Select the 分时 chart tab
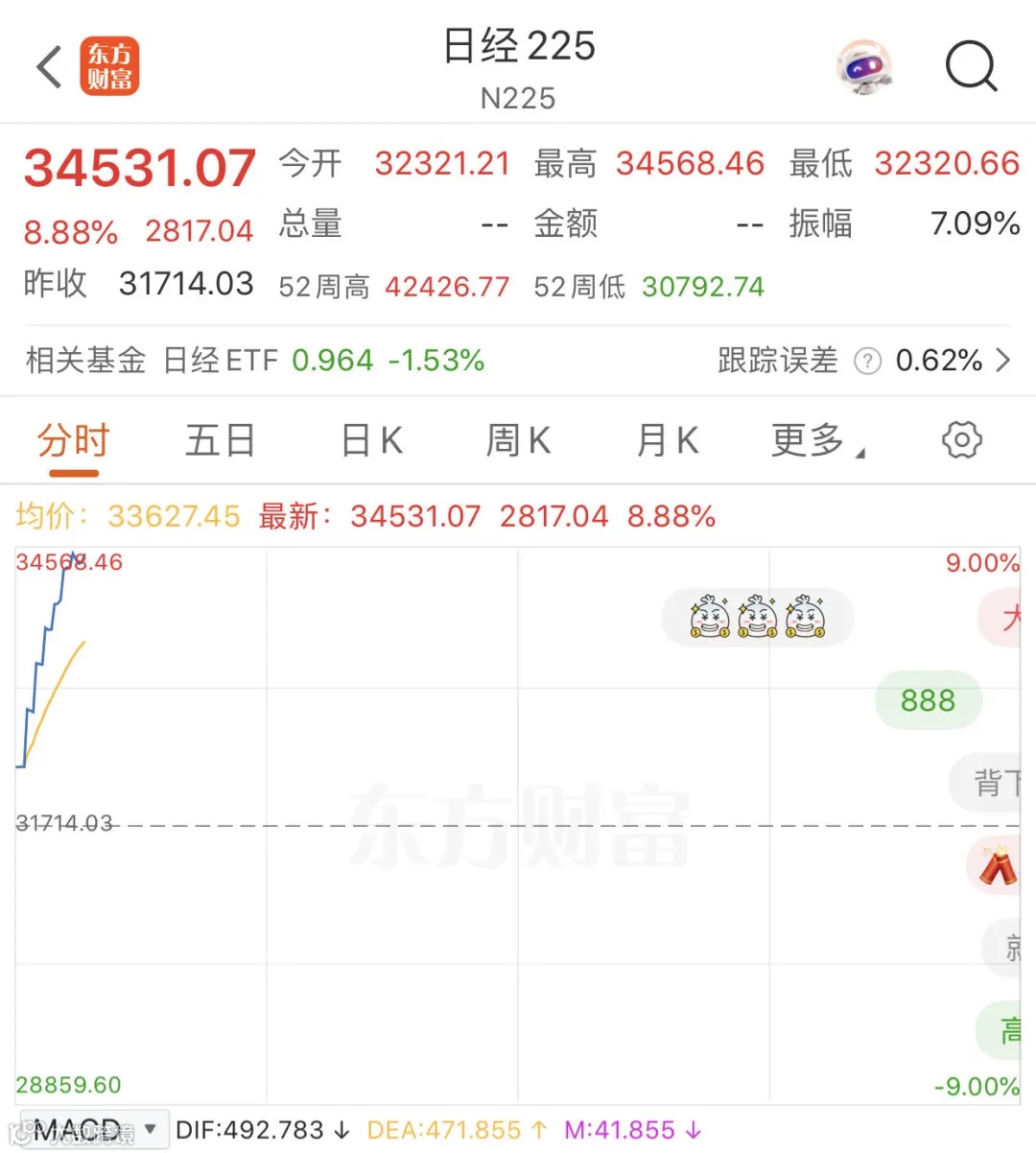The image size is (1036, 1153). point(74,441)
